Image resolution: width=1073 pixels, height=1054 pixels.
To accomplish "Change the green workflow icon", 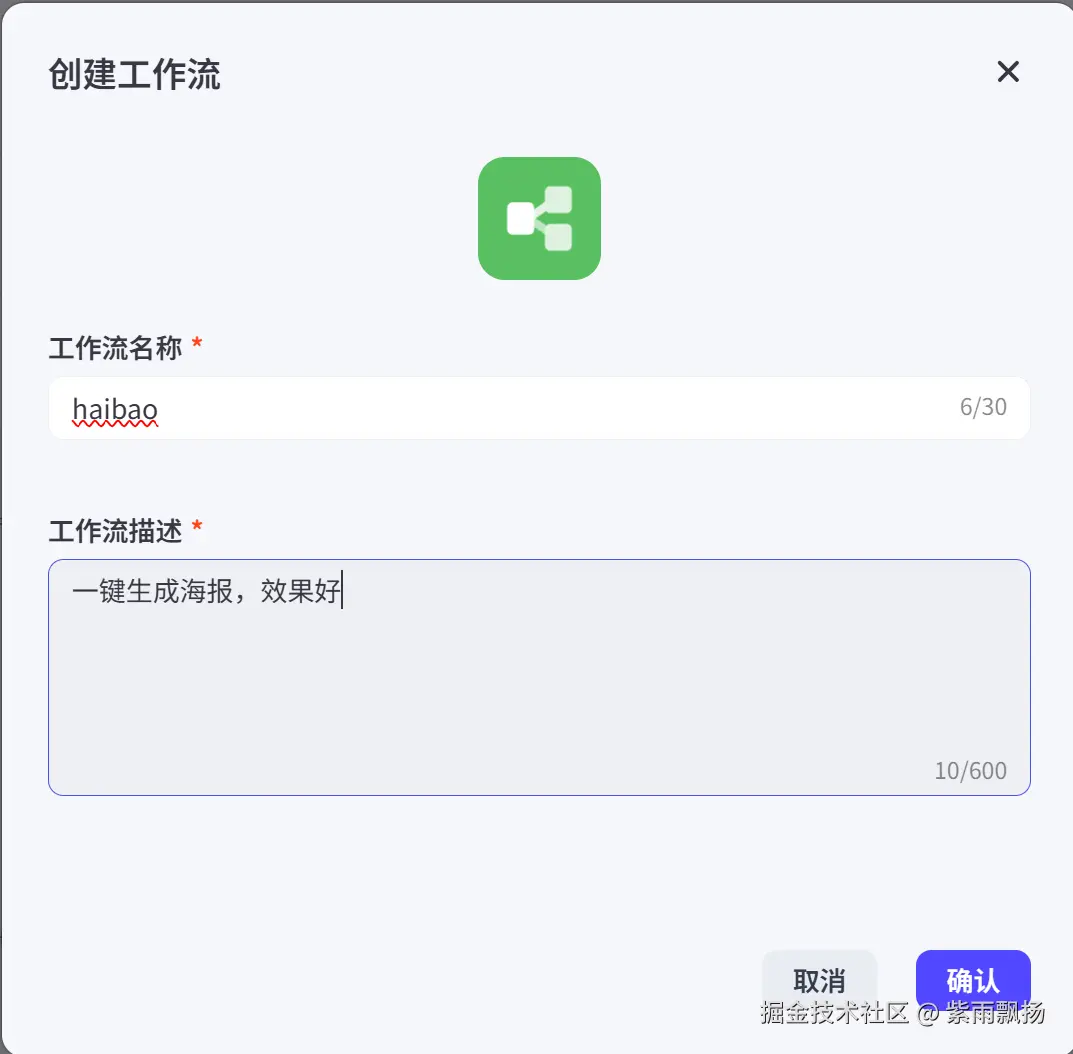I will pyautogui.click(x=539, y=218).
